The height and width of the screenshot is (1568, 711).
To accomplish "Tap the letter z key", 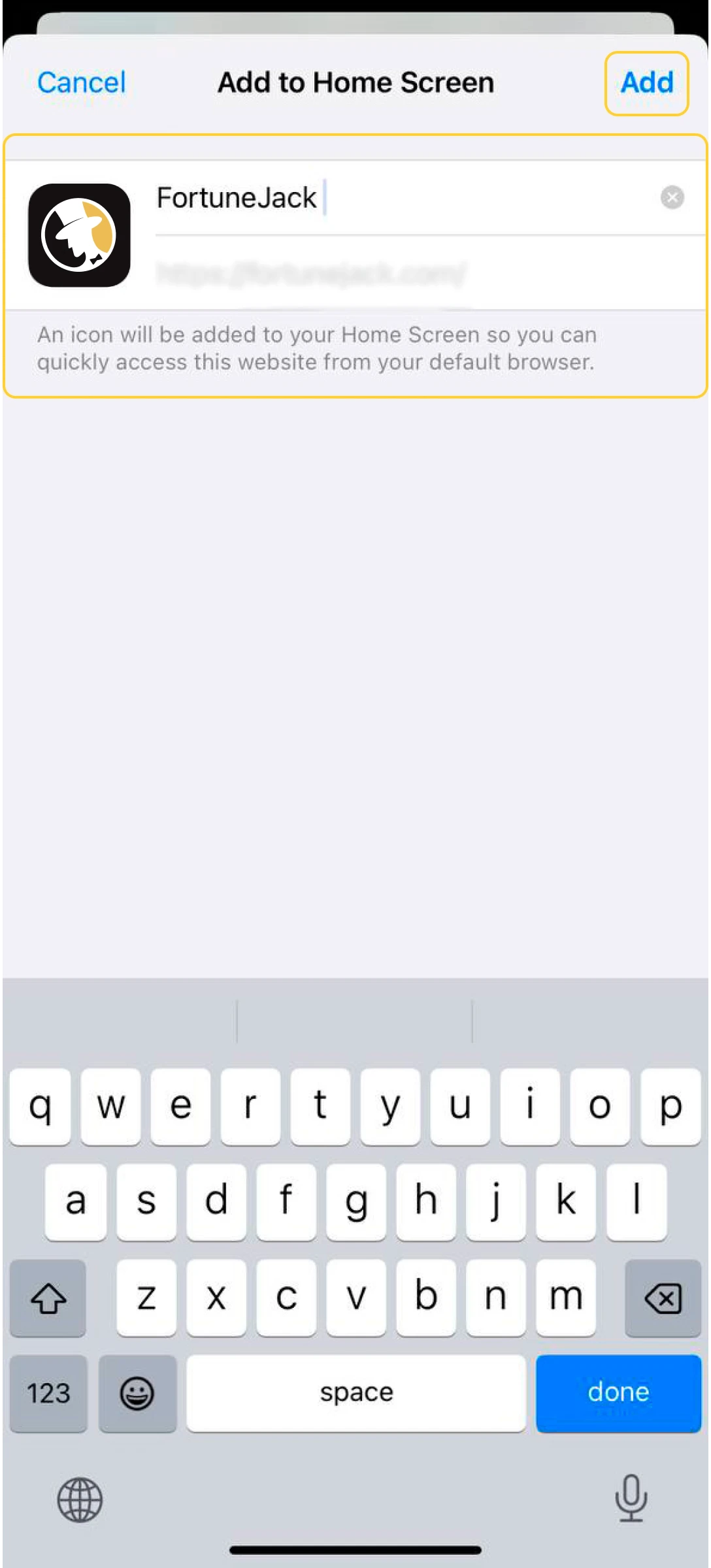I will (x=146, y=1298).
